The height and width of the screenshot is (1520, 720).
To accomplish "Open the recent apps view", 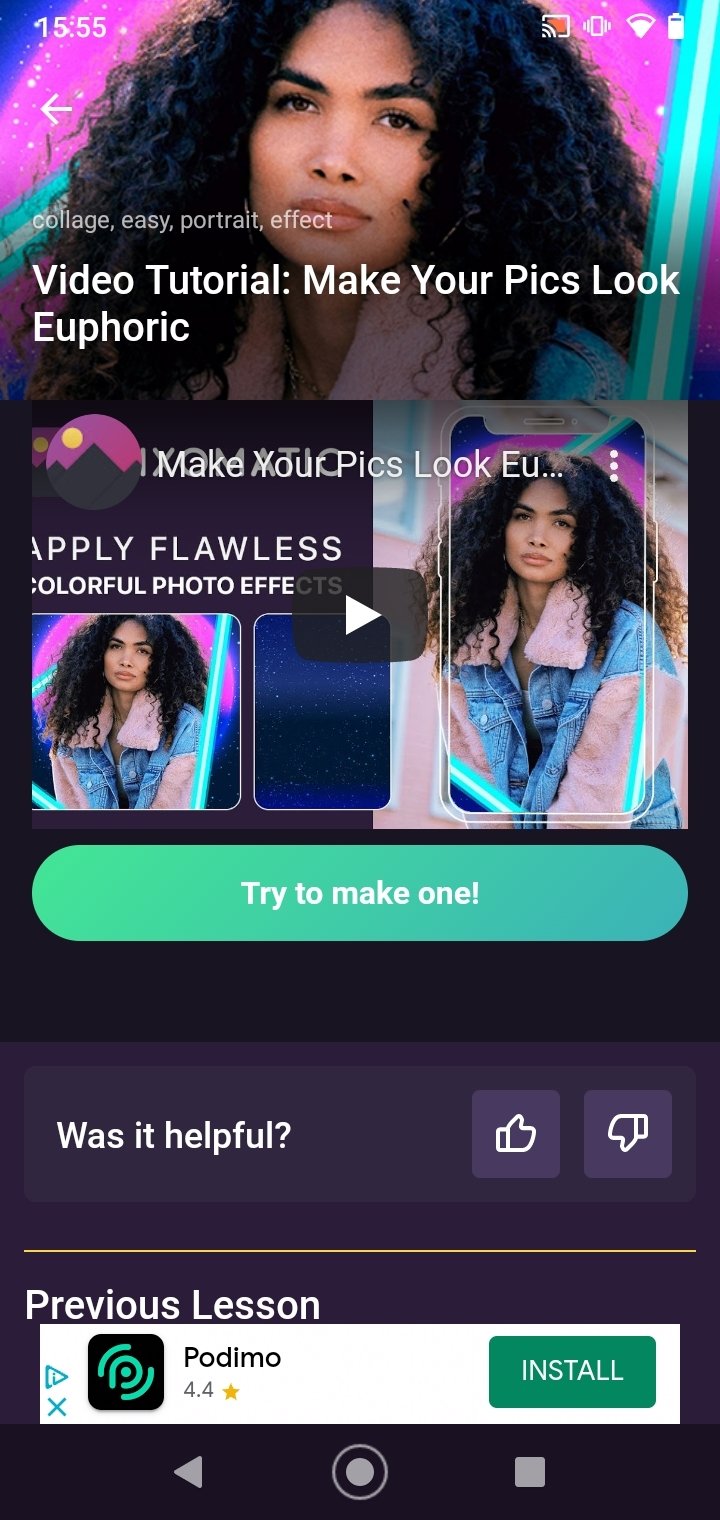I will coord(530,1472).
